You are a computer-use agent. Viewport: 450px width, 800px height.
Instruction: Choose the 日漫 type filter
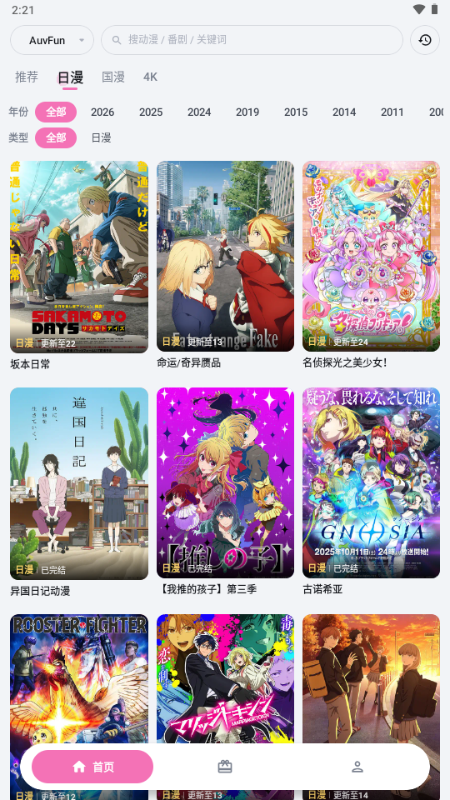click(x=101, y=138)
